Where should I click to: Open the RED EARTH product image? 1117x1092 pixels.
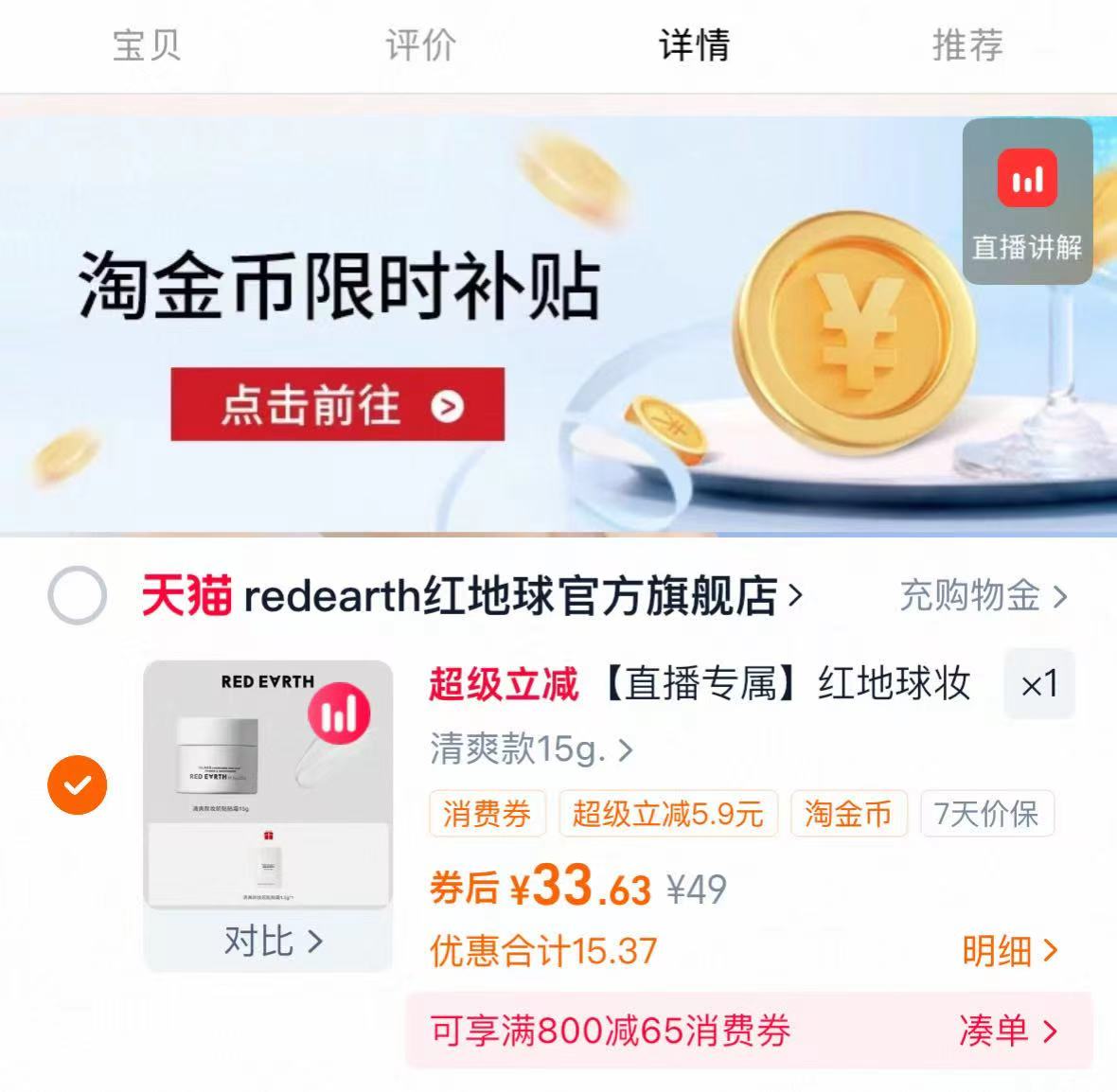(x=268, y=784)
